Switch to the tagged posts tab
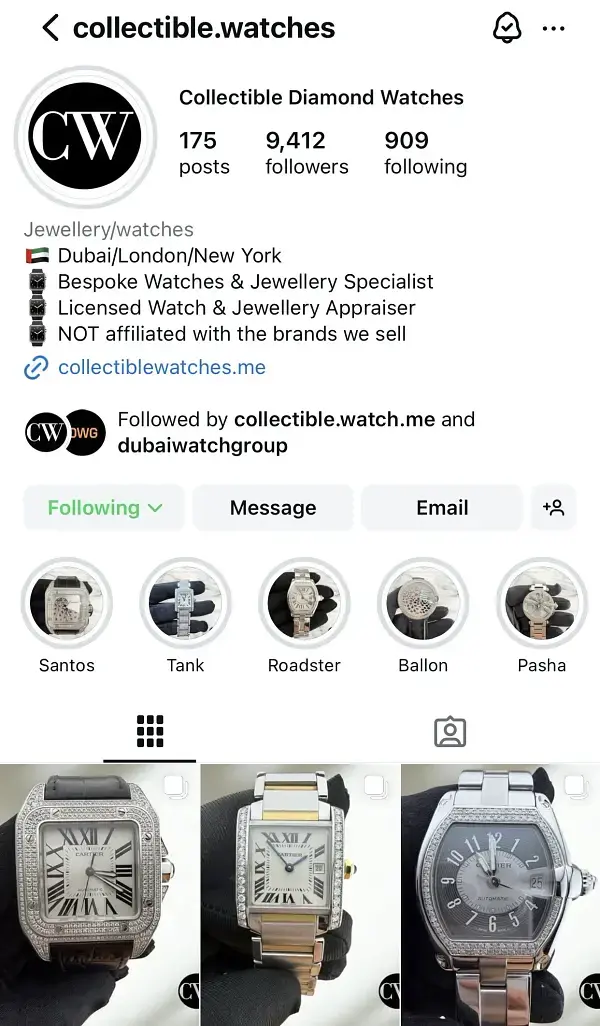The height and width of the screenshot is (1026, 600). (x=450, y=731)
